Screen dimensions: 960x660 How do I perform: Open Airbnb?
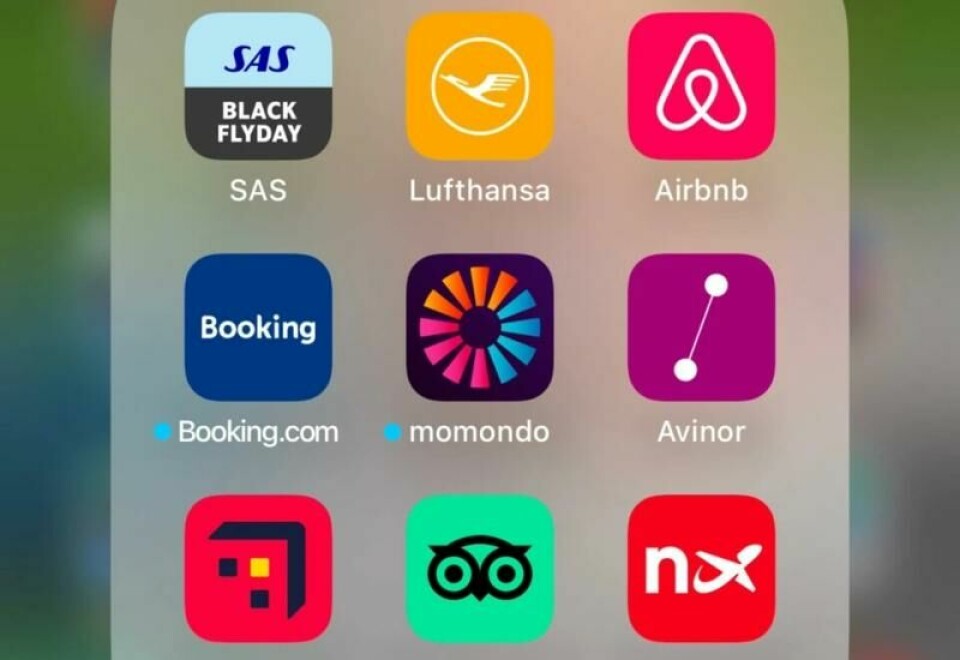(x=701, y=86)
